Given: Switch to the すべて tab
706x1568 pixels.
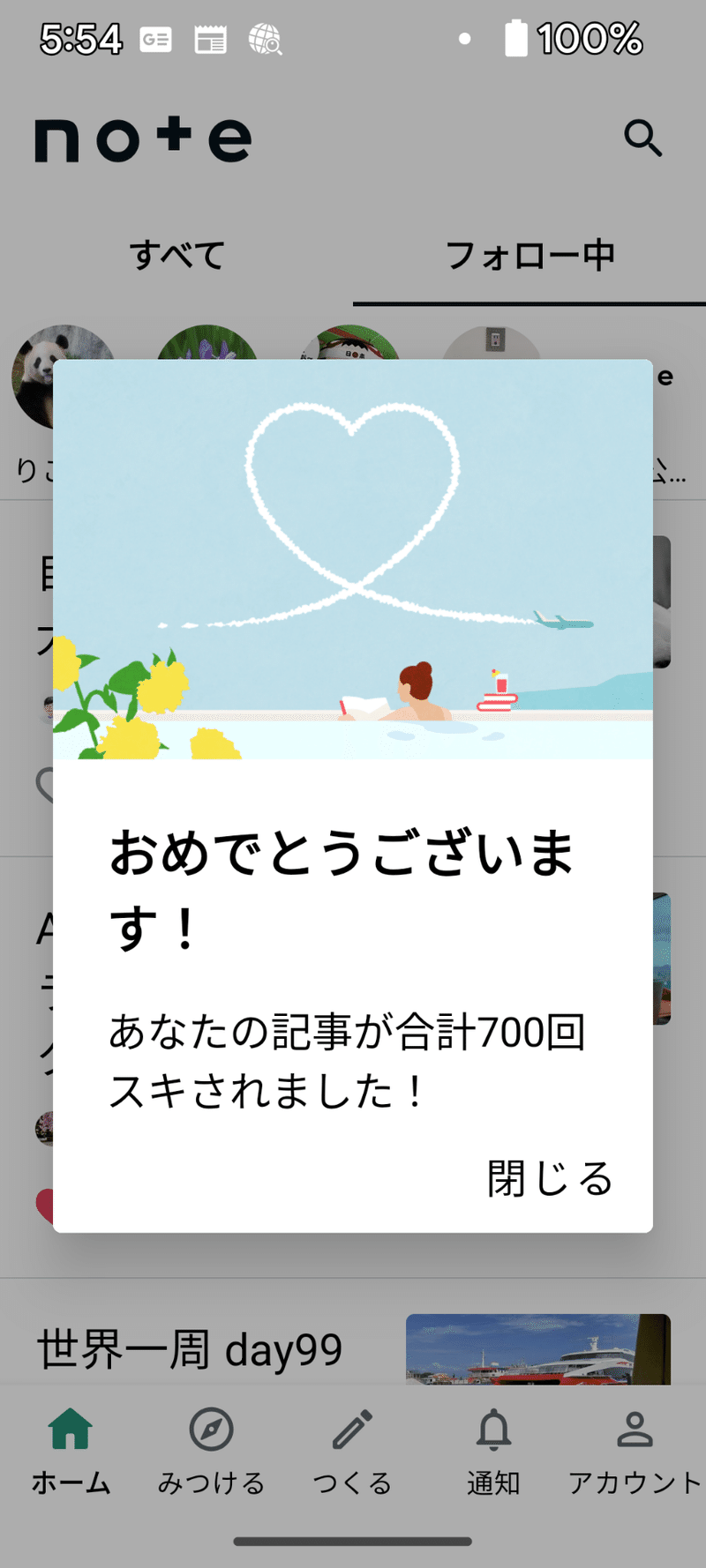Looking at the screenshot, I should click(x=176, y=256).
